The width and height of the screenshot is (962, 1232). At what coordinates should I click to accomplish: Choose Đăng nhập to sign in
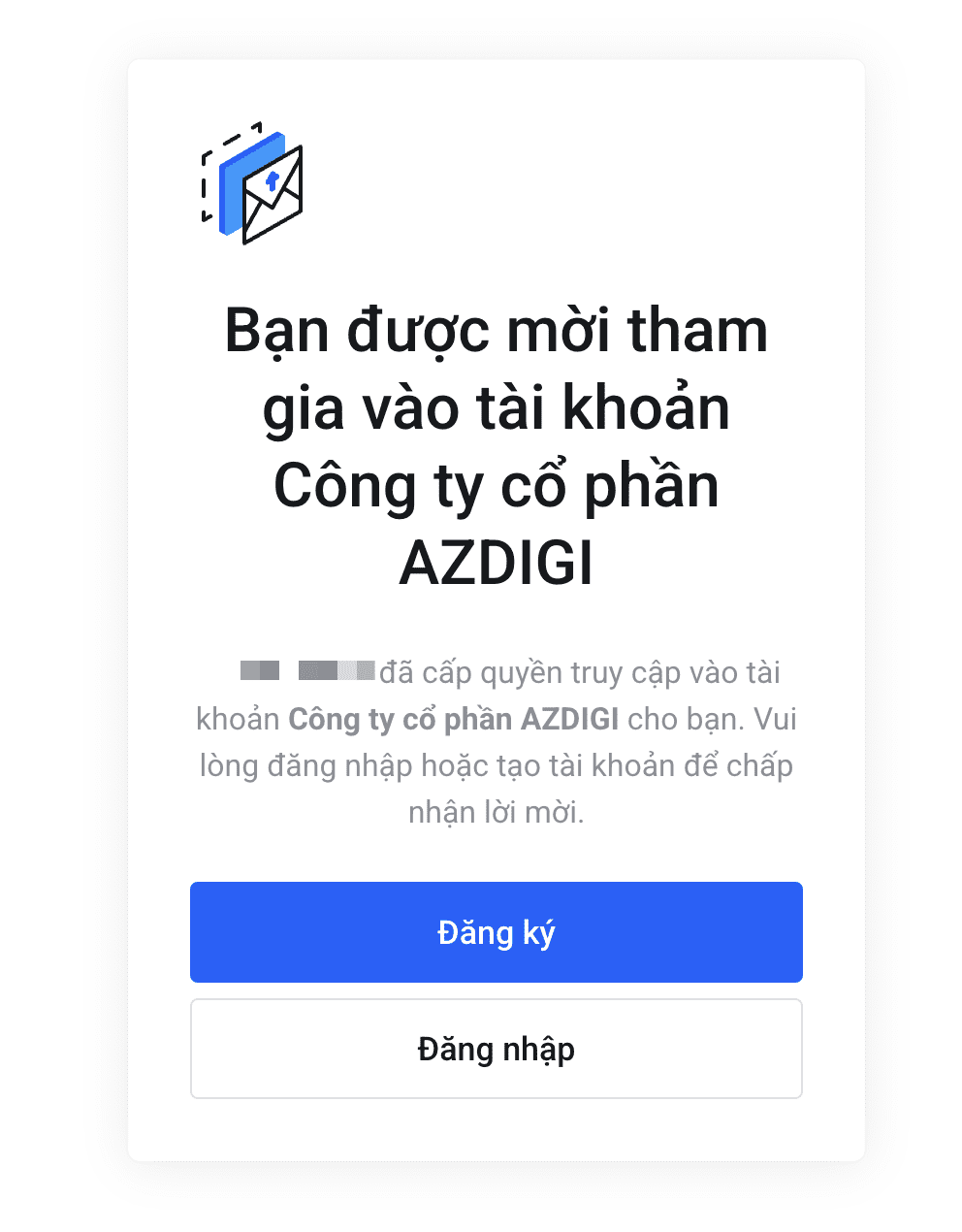click(x=496, y=1049)
